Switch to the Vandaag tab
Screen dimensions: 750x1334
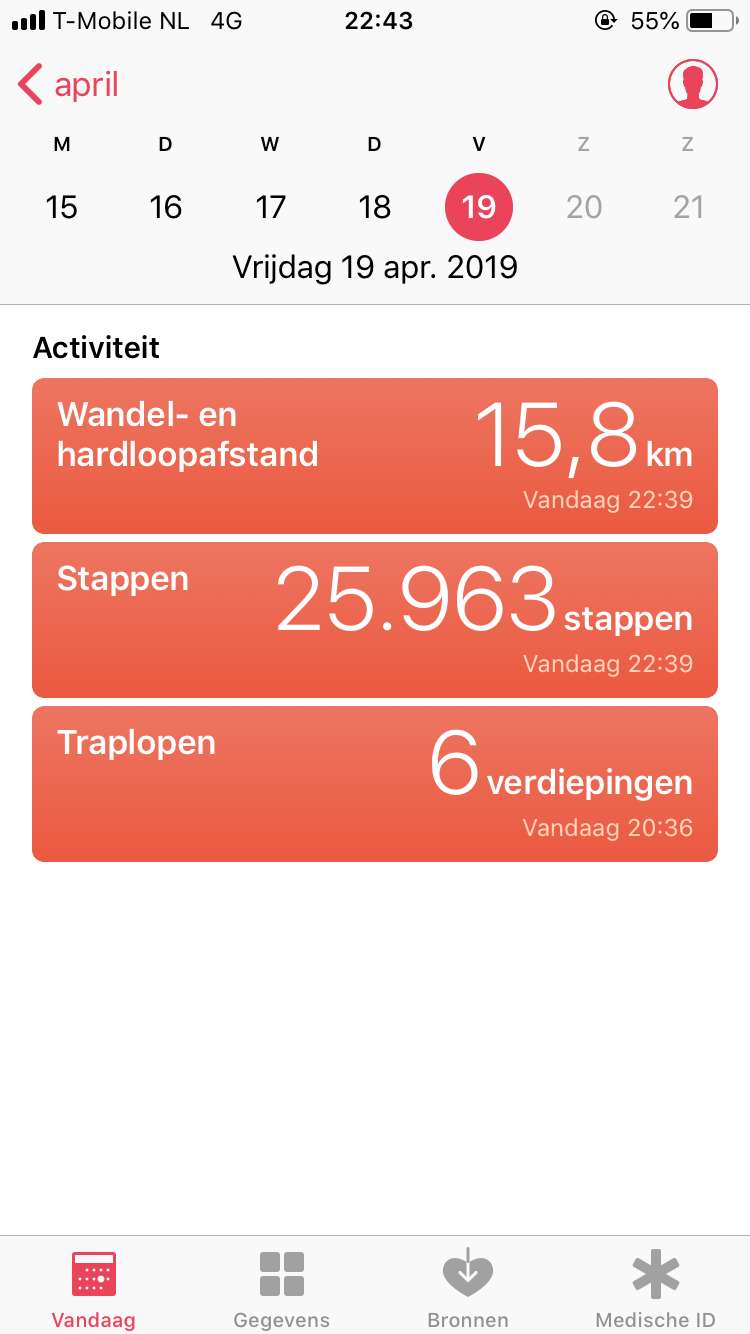tap(94, 1290)
